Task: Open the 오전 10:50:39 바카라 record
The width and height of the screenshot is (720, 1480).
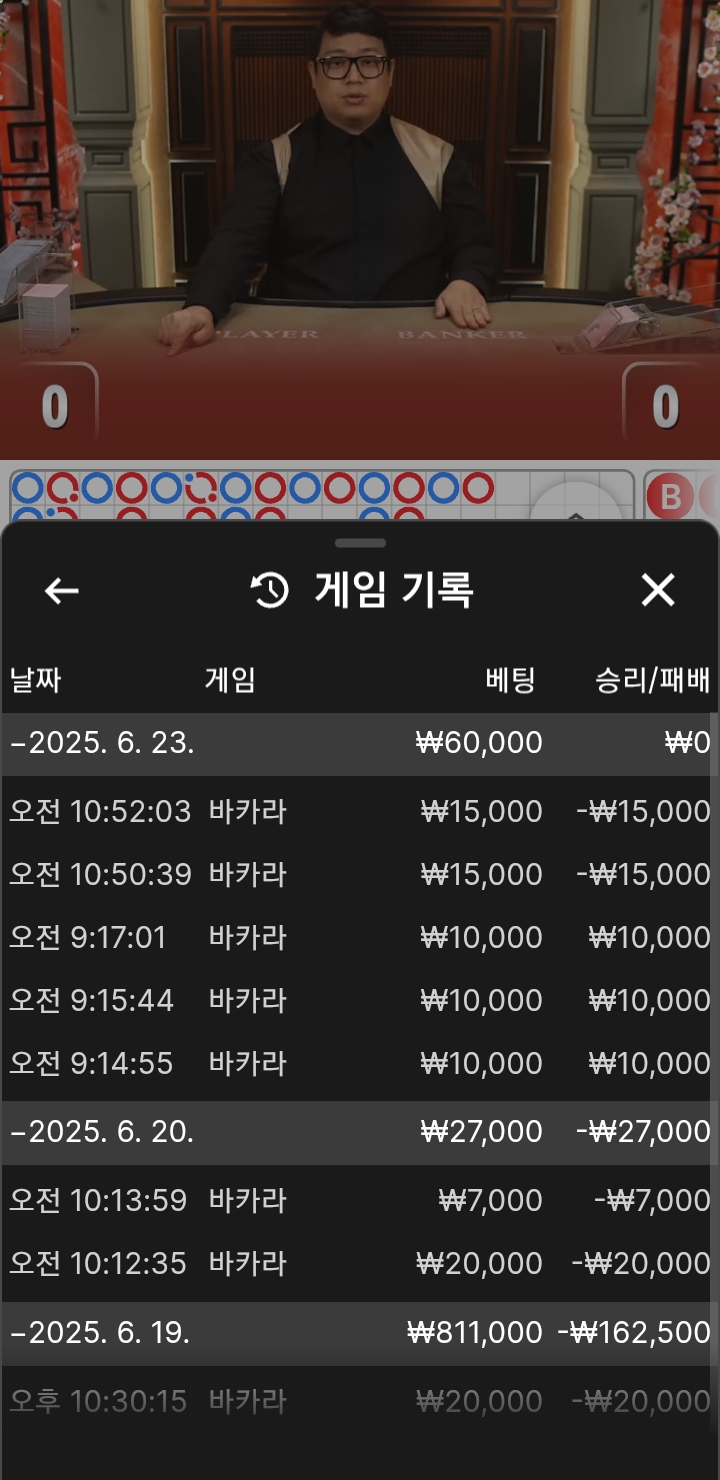Action: (359, 874)
